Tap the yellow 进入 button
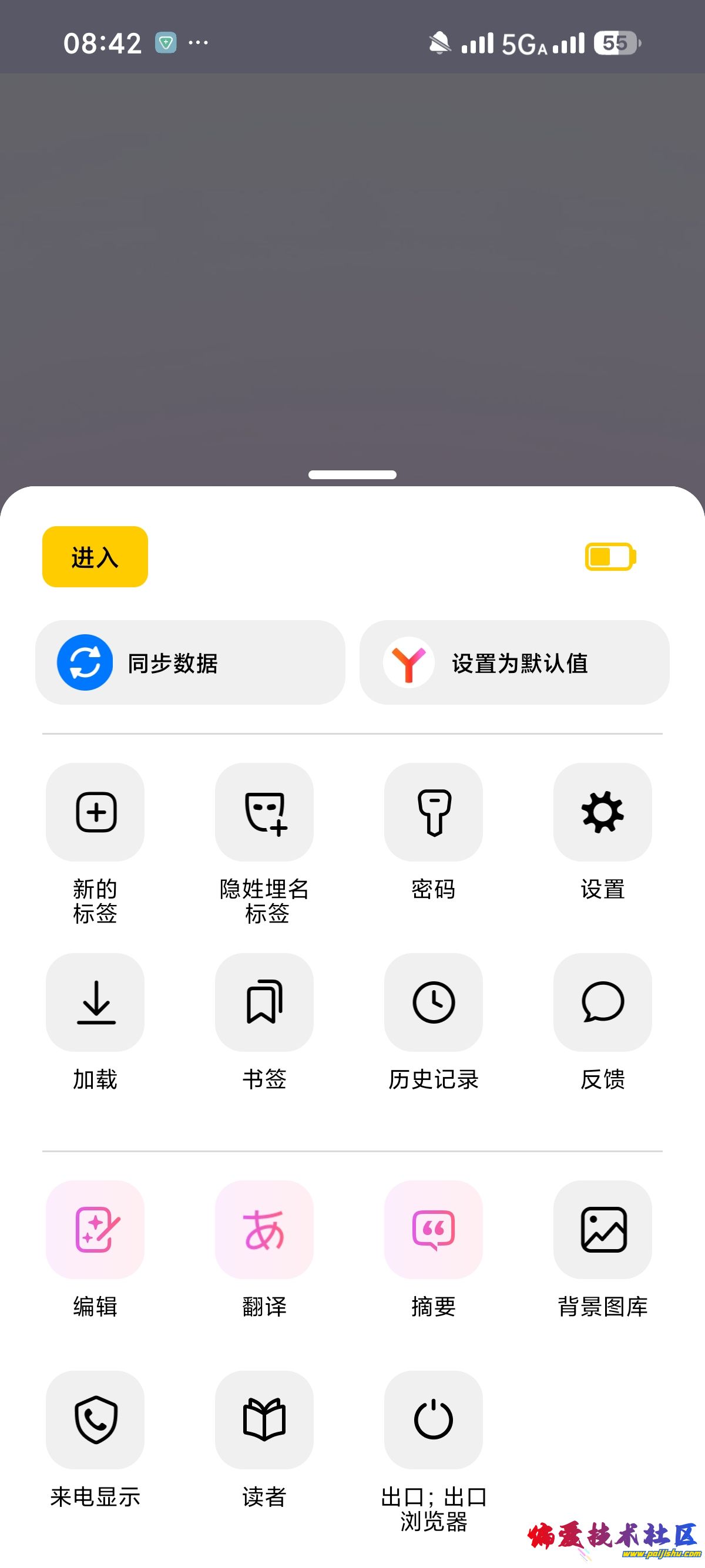Viewport: 705px width, 1568px height. coord(95,556)
